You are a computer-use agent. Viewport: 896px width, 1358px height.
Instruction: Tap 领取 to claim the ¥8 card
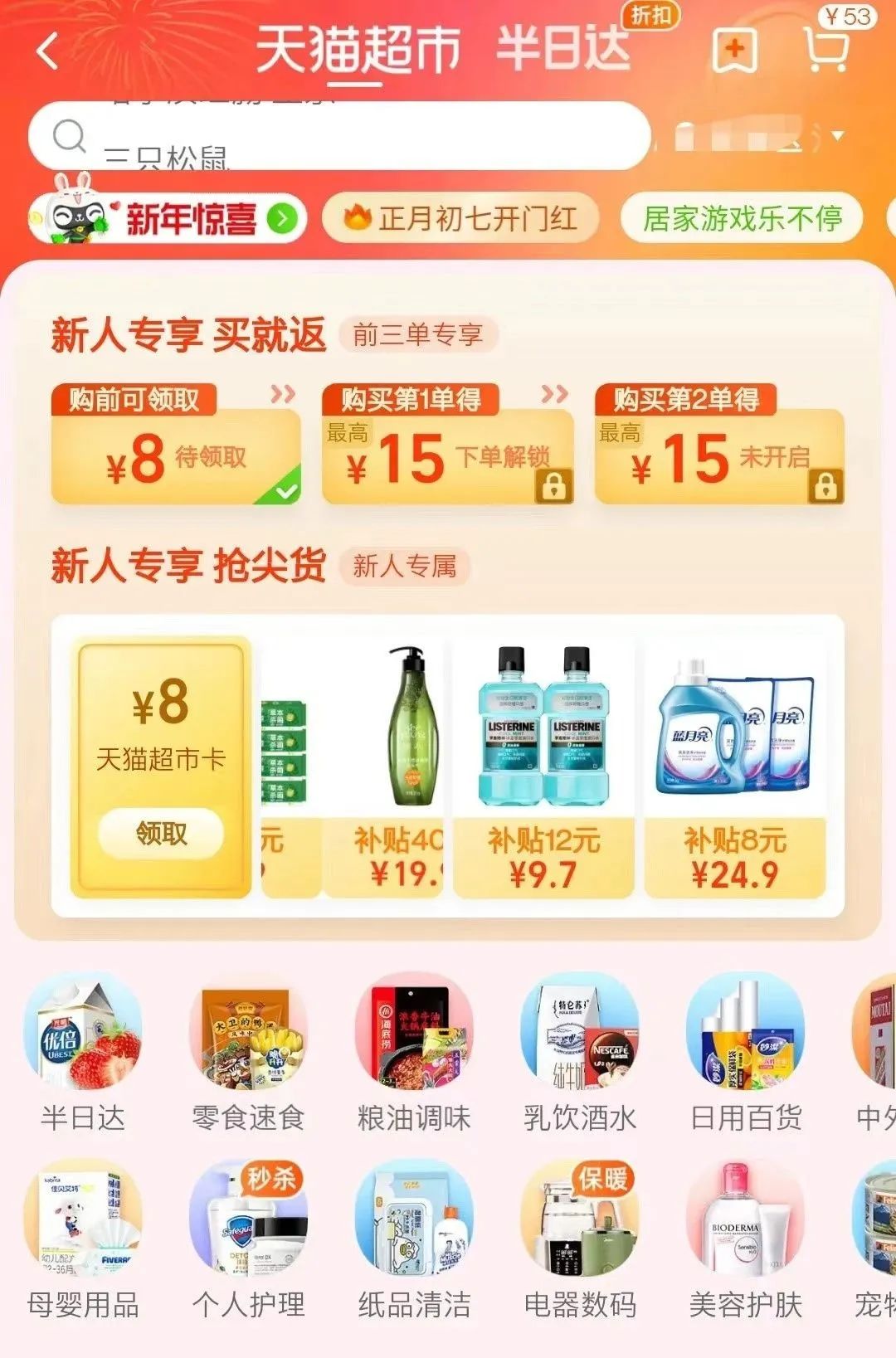tap(161, 832)
